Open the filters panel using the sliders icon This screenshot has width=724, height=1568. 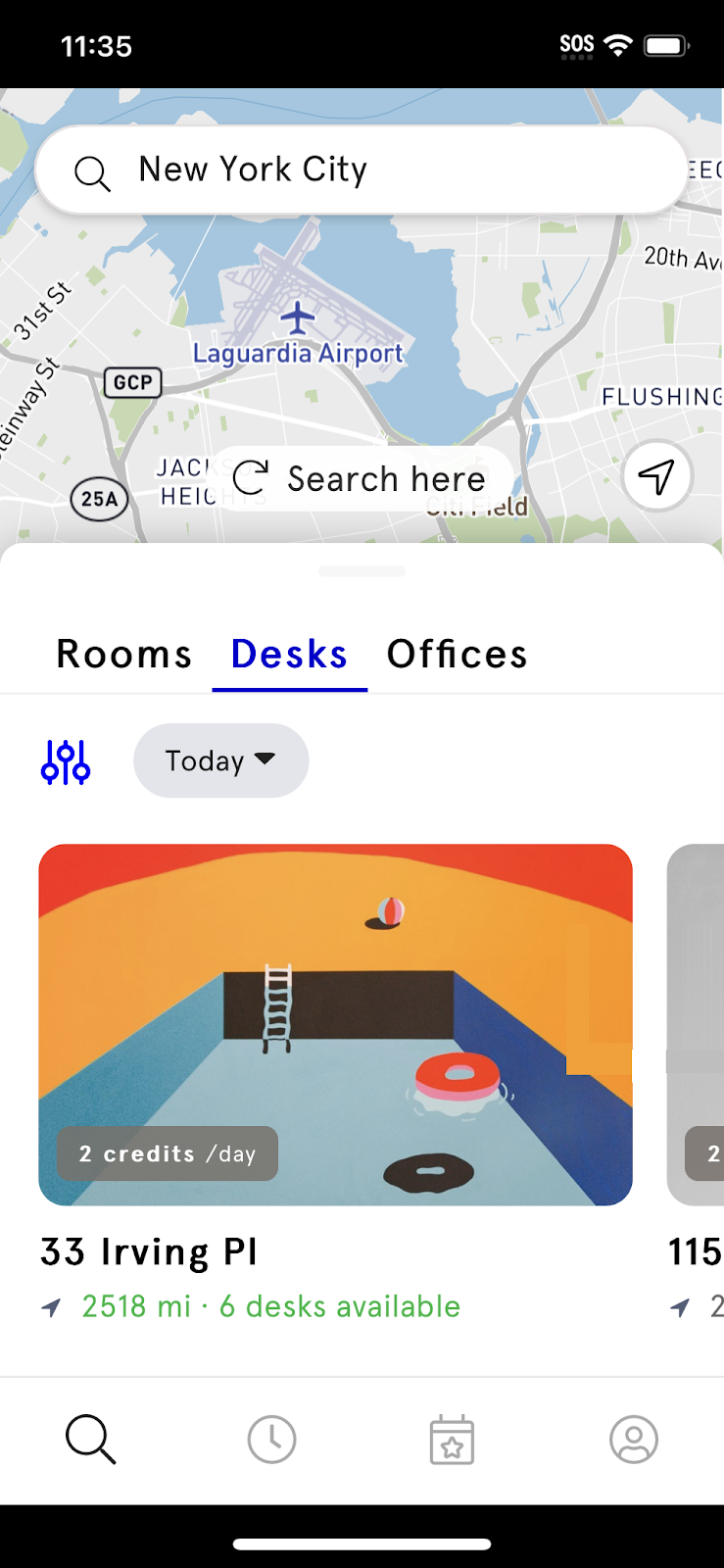65,759
